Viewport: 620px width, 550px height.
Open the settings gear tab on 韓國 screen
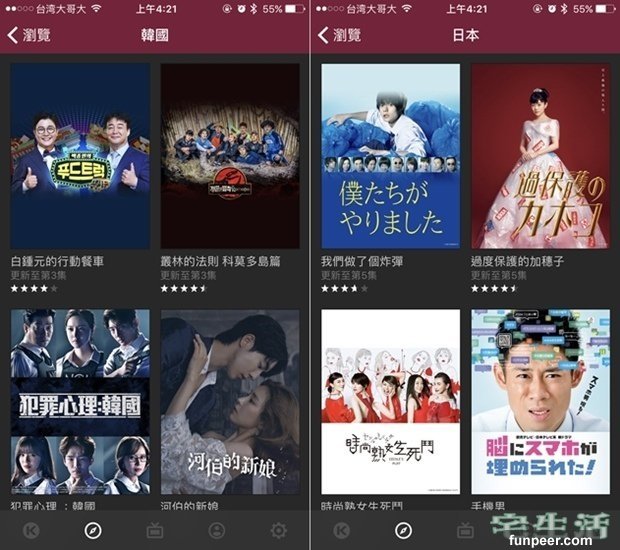point(279,530)
